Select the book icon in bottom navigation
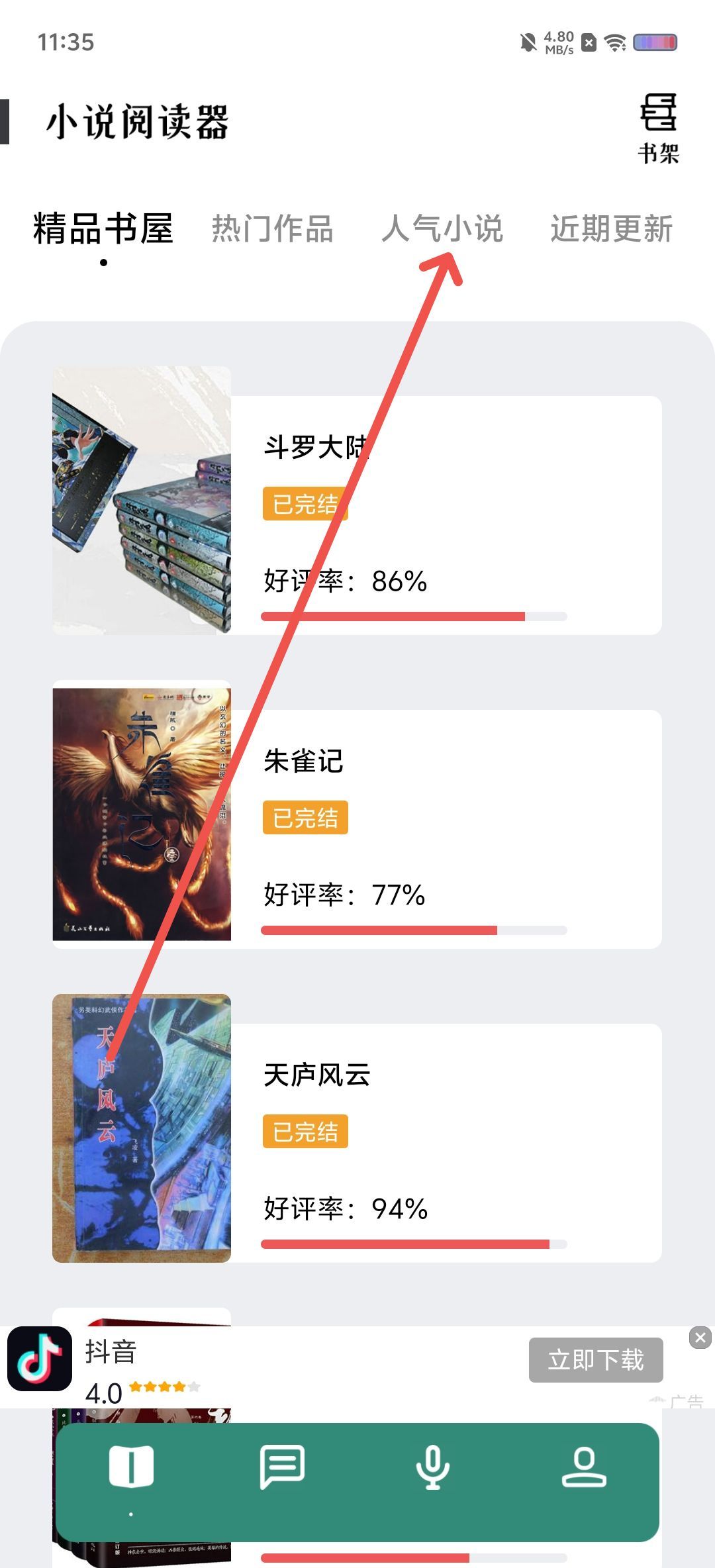This screenshot has height=1568, width=715. tap(131, 1467)
